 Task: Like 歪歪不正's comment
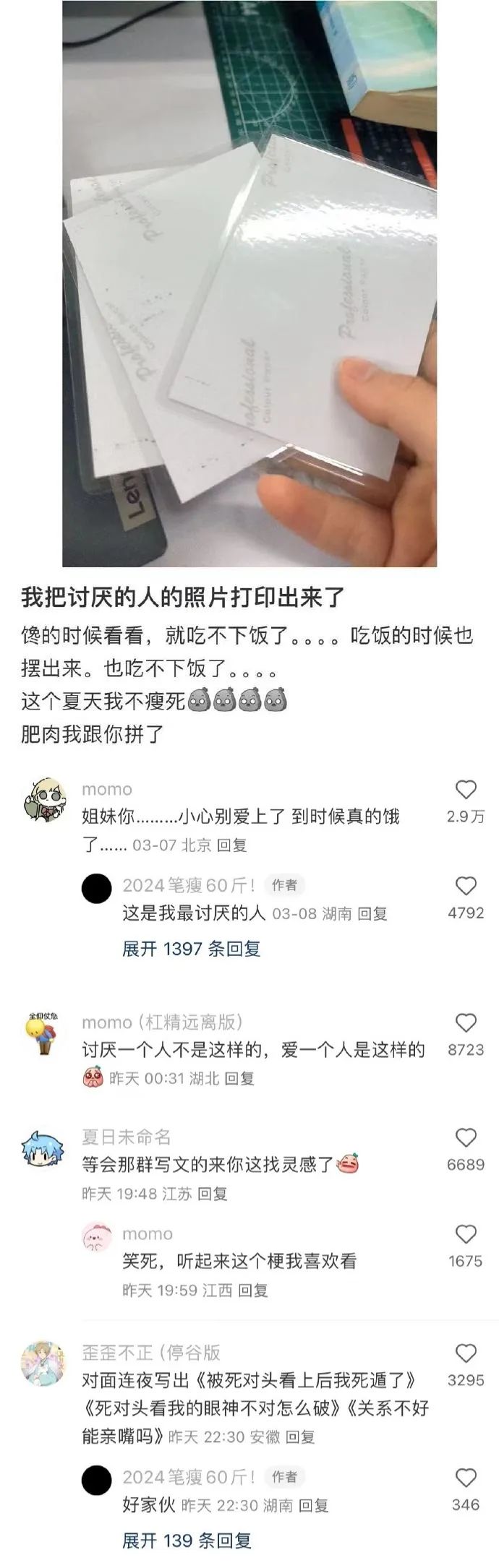coord(466,1353)
